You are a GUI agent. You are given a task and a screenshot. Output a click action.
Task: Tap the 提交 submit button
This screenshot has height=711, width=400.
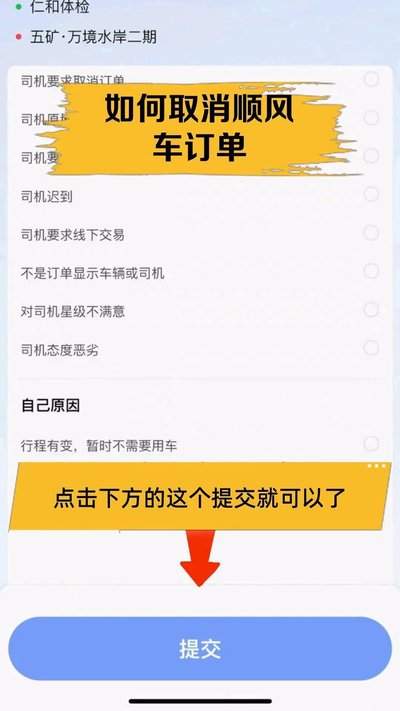[200, 649]
